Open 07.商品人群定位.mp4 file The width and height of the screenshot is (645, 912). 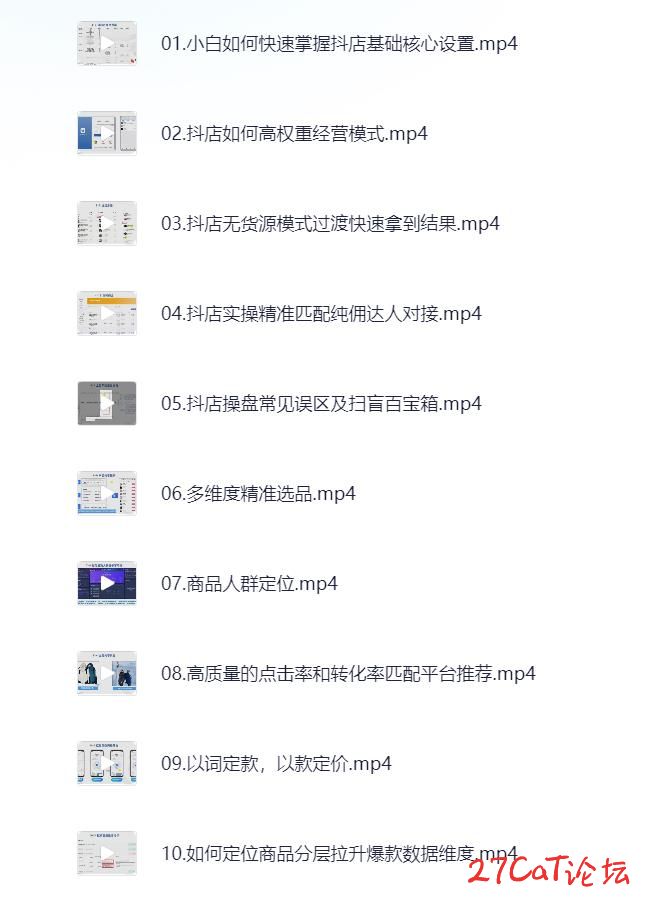(x=249, y=584)
